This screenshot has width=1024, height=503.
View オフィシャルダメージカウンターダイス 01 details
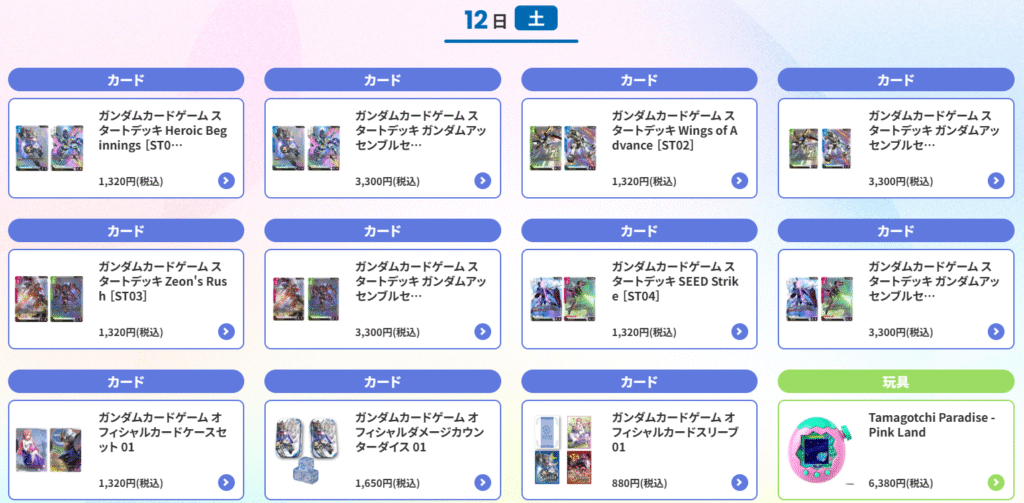383,449
